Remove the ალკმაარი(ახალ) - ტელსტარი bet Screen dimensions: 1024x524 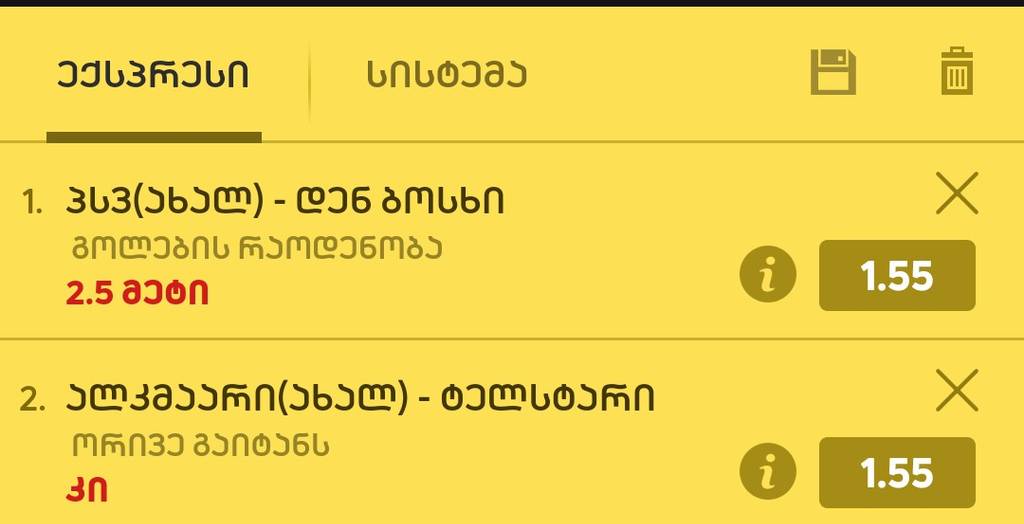click(x=957, y=391)
